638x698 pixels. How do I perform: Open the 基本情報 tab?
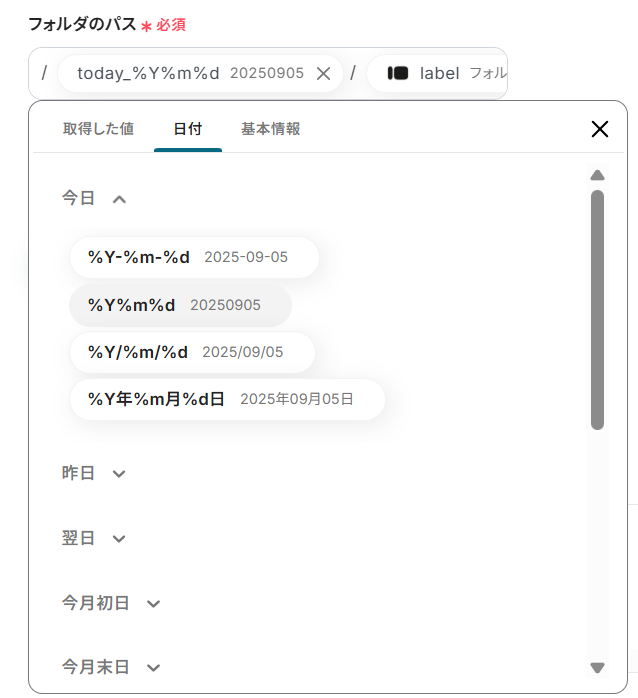click(270, 129)
